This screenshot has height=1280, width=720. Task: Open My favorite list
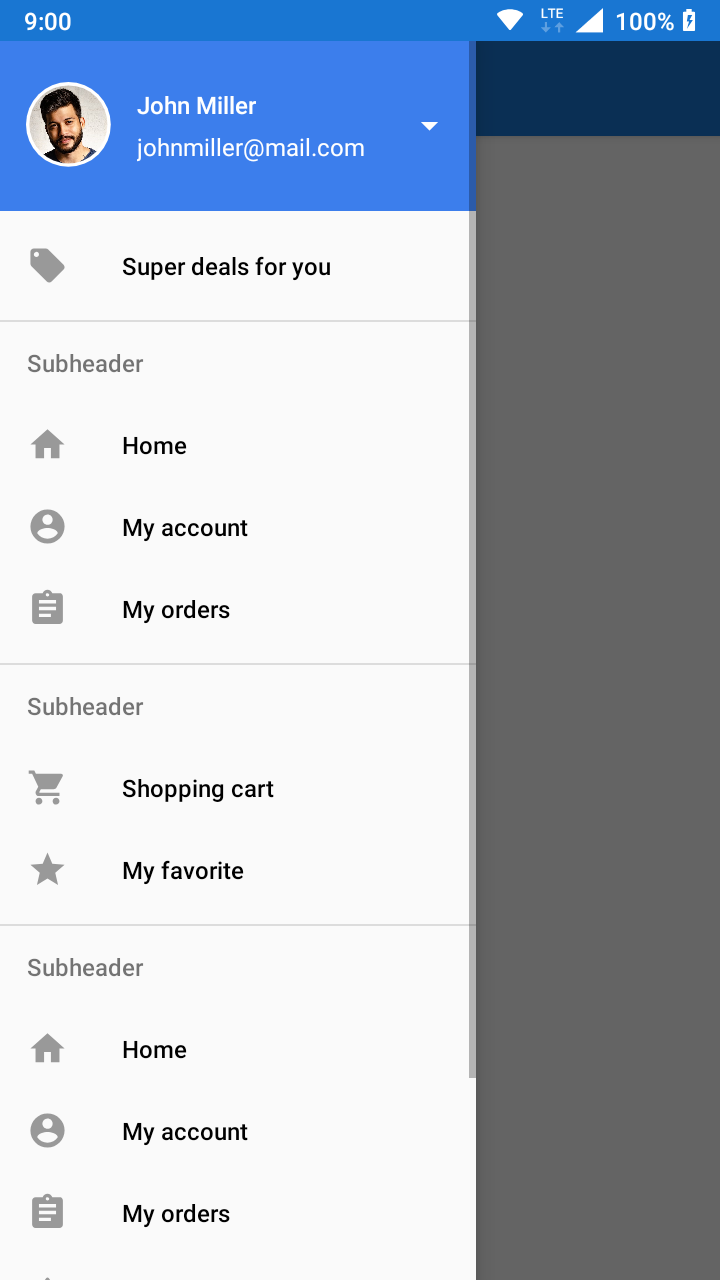pos(183,871)
